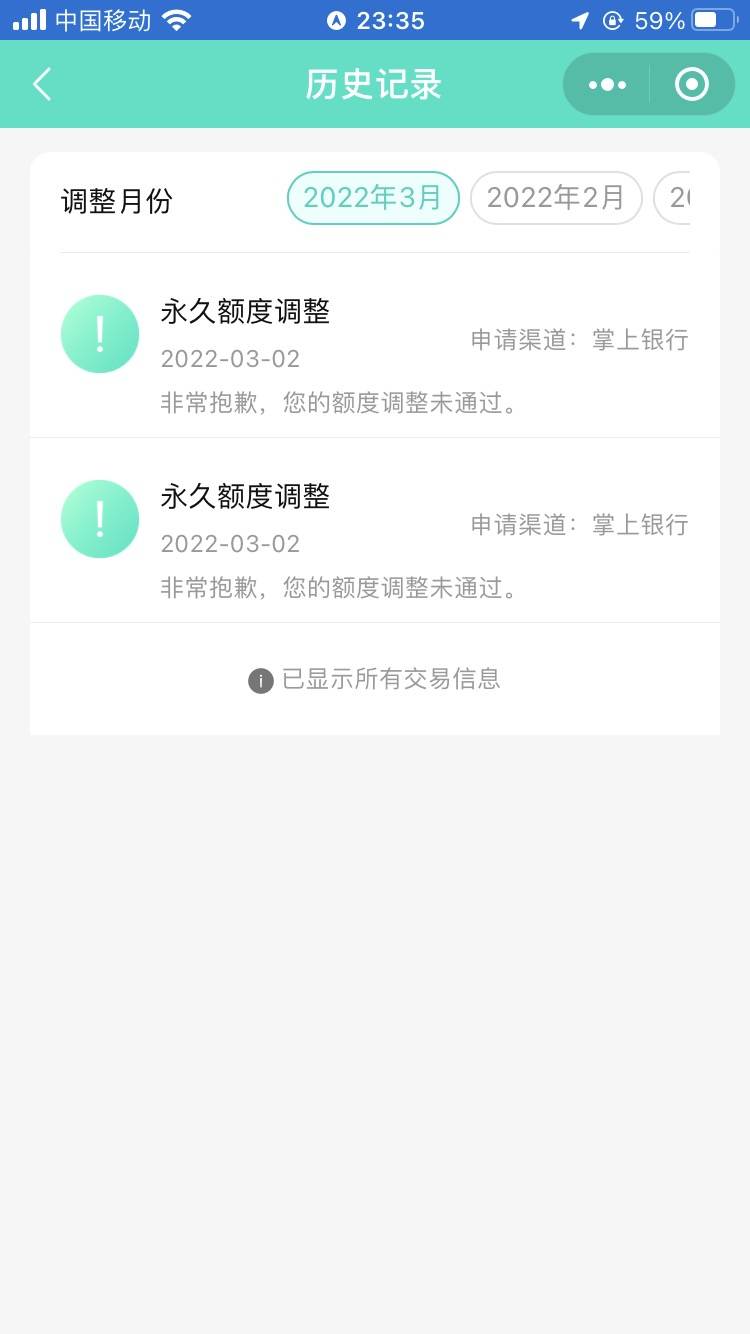Close the mini program with the circle icon
Viewport: 750px width, 1334px height.
pyautogui.click(x=692, y=84)
